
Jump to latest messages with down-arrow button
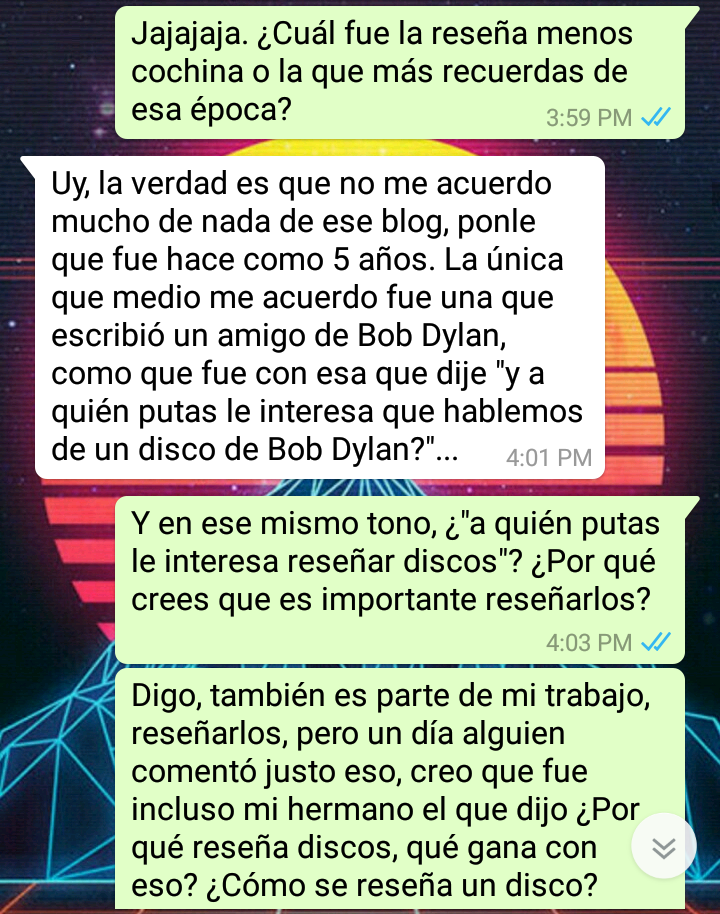[x=664, y=847]
